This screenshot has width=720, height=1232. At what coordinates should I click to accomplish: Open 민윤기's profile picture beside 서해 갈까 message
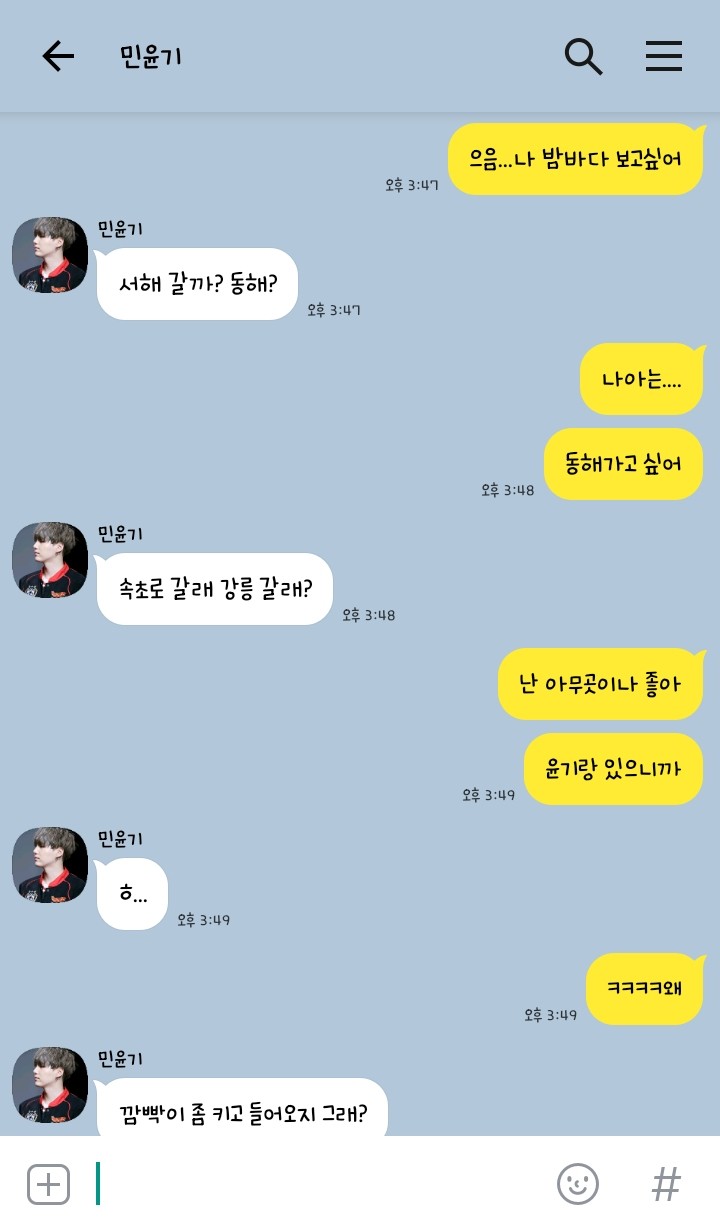50,255
